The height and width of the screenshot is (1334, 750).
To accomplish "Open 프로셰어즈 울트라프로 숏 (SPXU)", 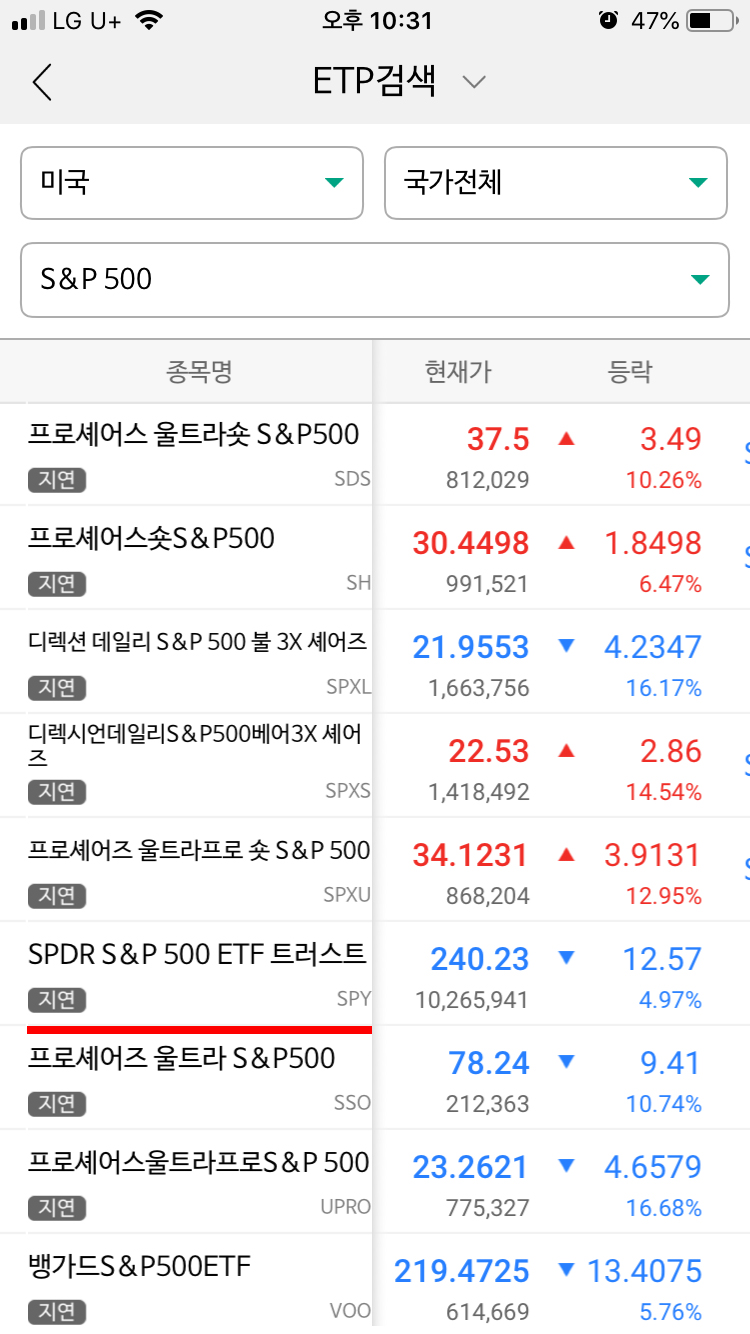I will 199,851.
